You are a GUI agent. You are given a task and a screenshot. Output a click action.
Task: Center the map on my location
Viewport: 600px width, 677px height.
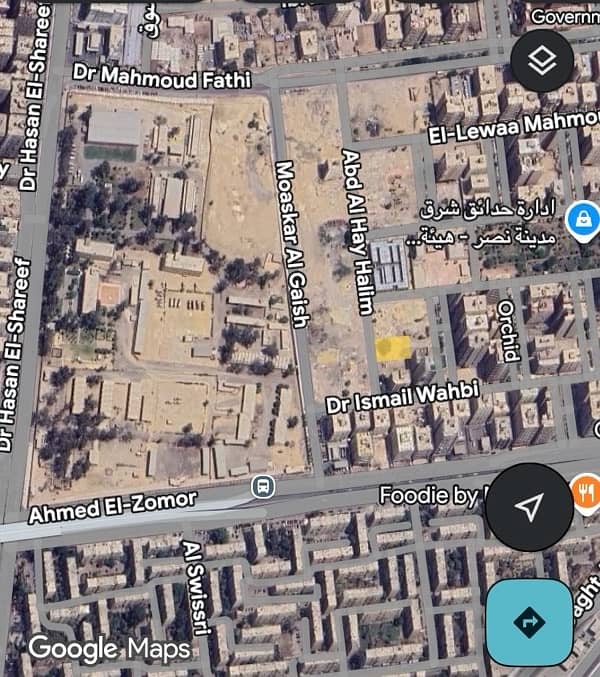[x=529, y=507]
